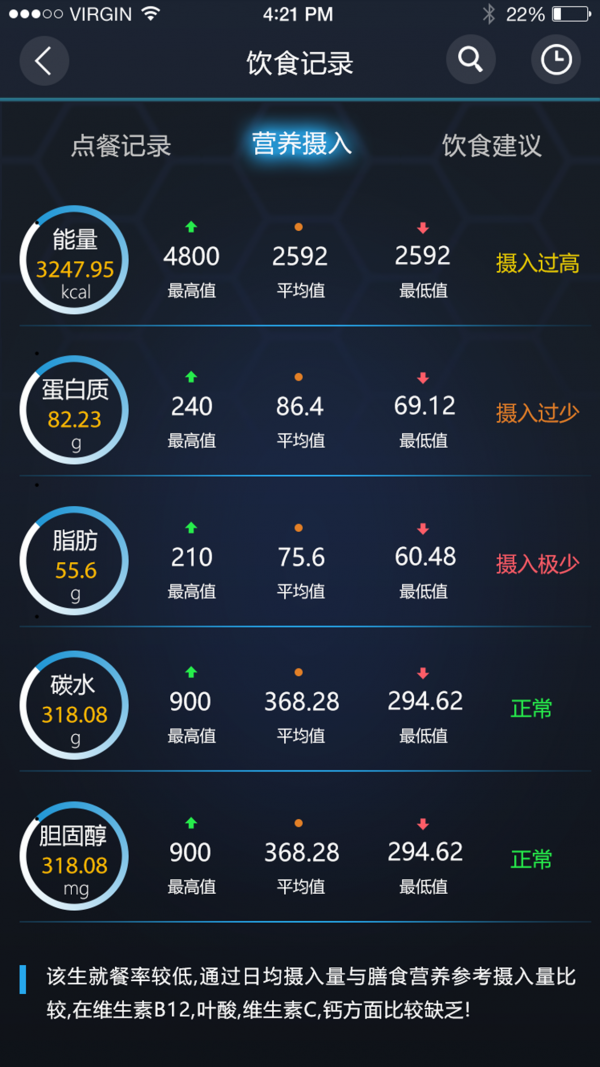This screenshot has height=1067, width=600.
Task: Go back using the arrow icon
Action: tap(44, 61)
